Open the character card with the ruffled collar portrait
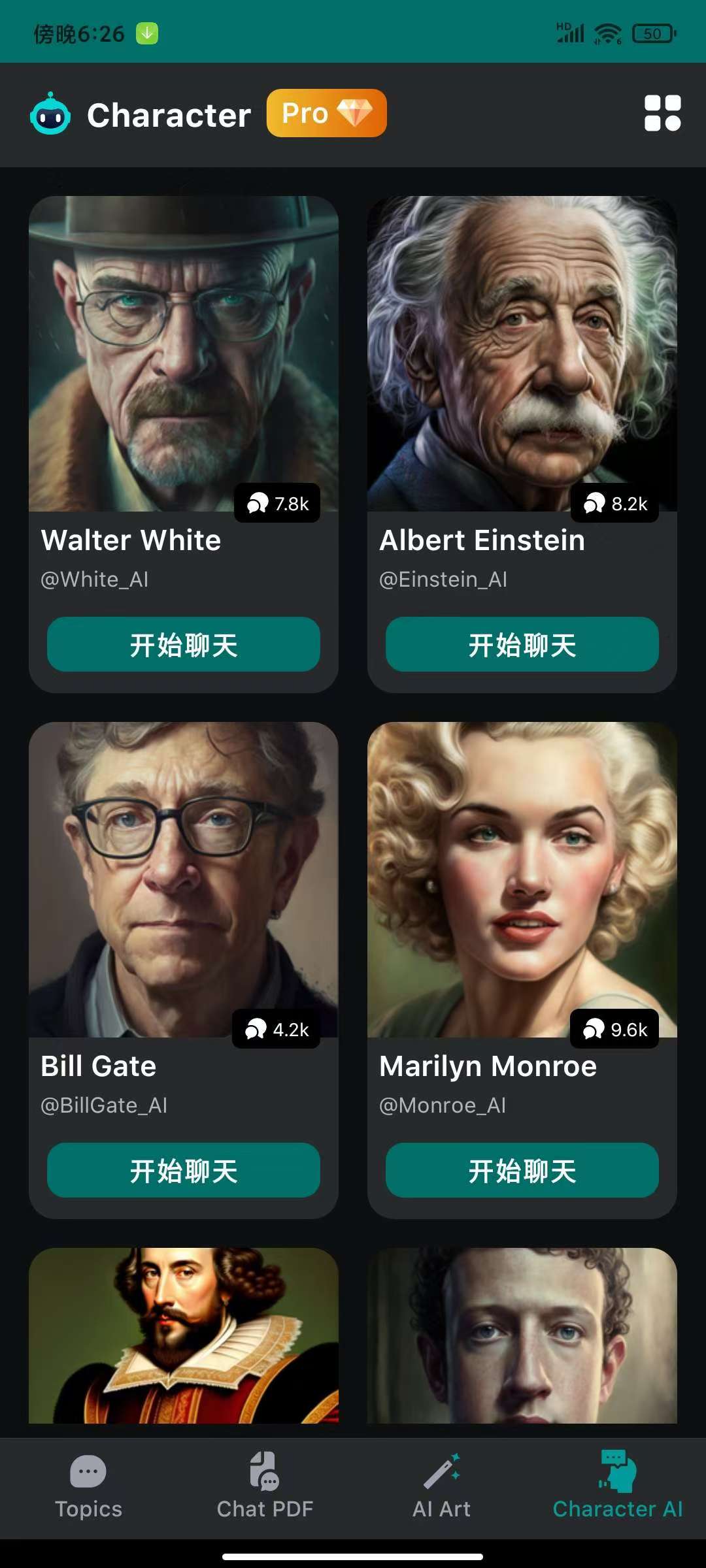Viewport: 706px width, 1568px height. [x=184, y=1336]
